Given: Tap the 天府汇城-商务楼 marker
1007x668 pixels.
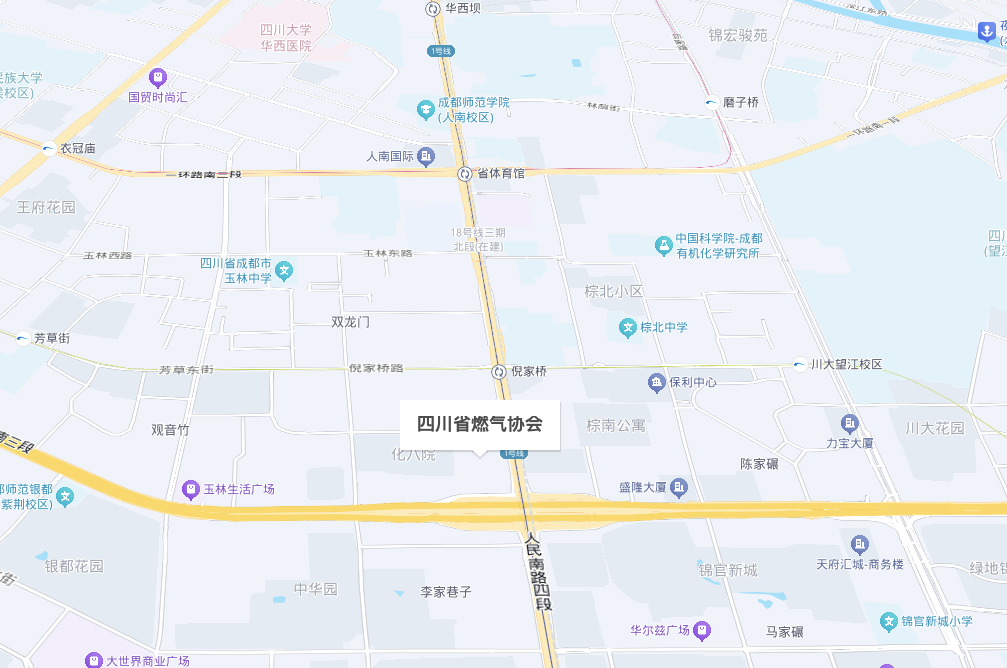Looking at the screenshot, I should coord(860,545).
